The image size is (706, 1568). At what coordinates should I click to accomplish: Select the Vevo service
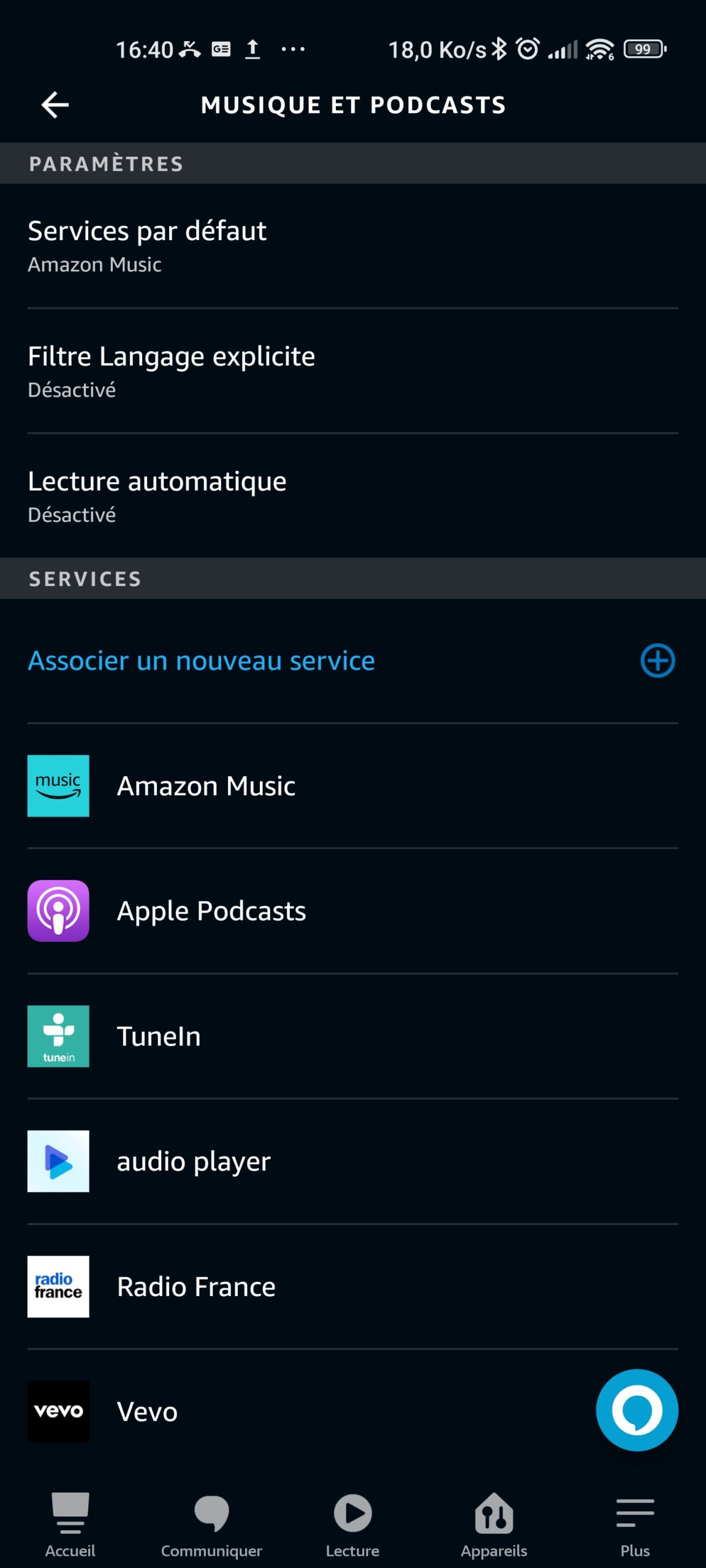294,1411
